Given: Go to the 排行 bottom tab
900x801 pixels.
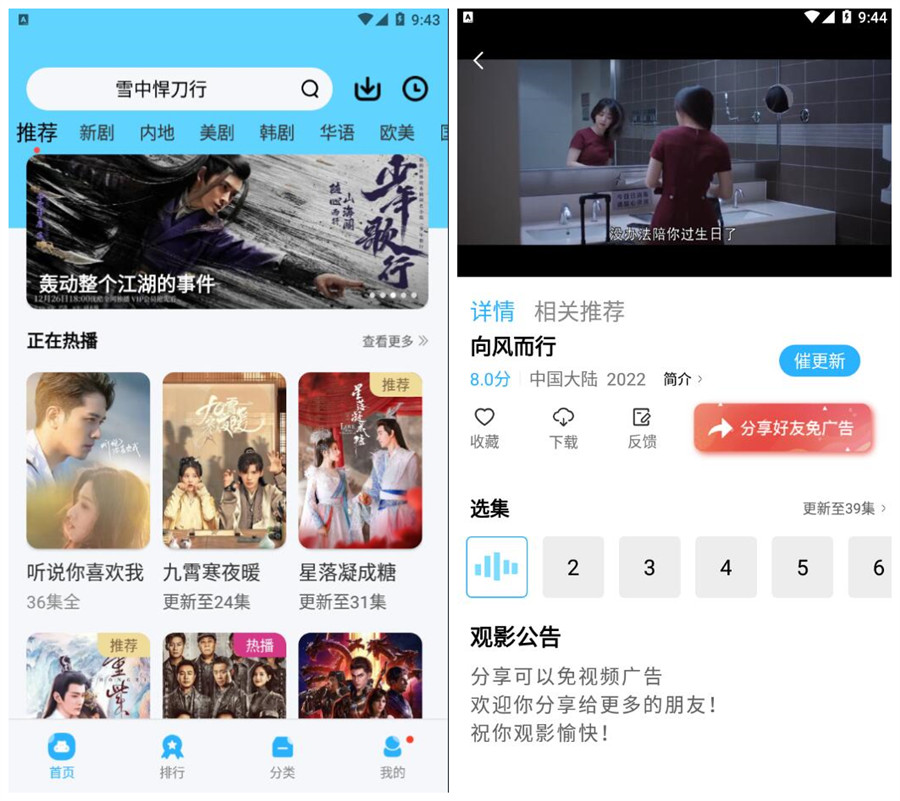Looking at the screenshot, I should click(172, 757).
